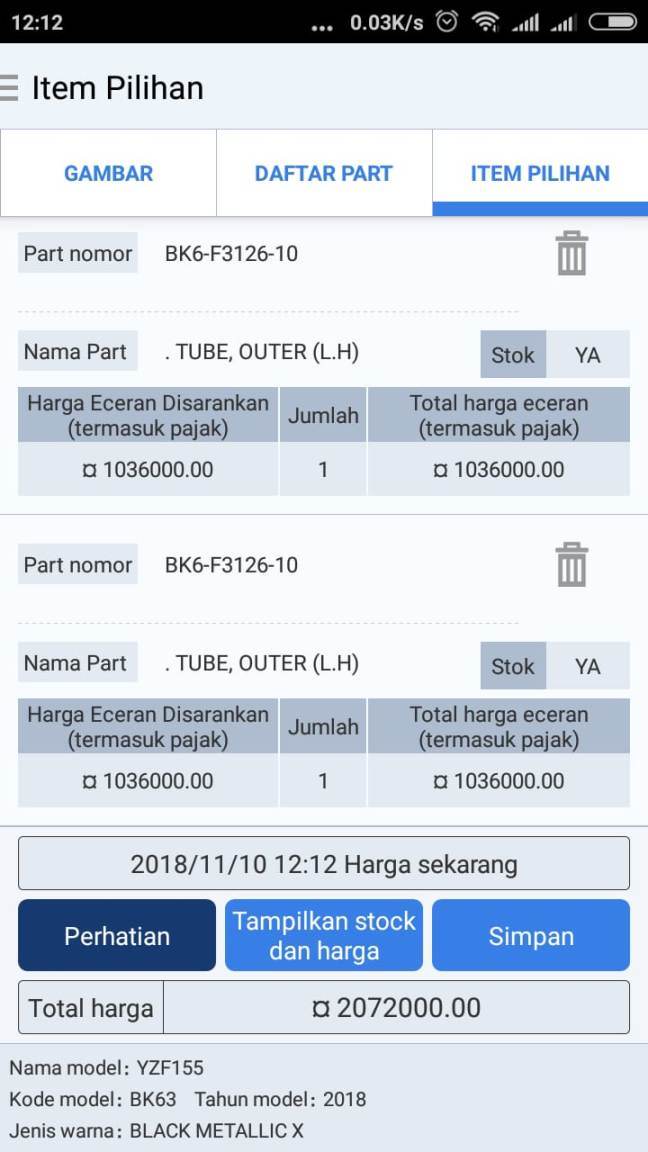Delete the second BK6-F3126-10 item via trash icon
The image size is (648, 1152).
coord(572,565)
